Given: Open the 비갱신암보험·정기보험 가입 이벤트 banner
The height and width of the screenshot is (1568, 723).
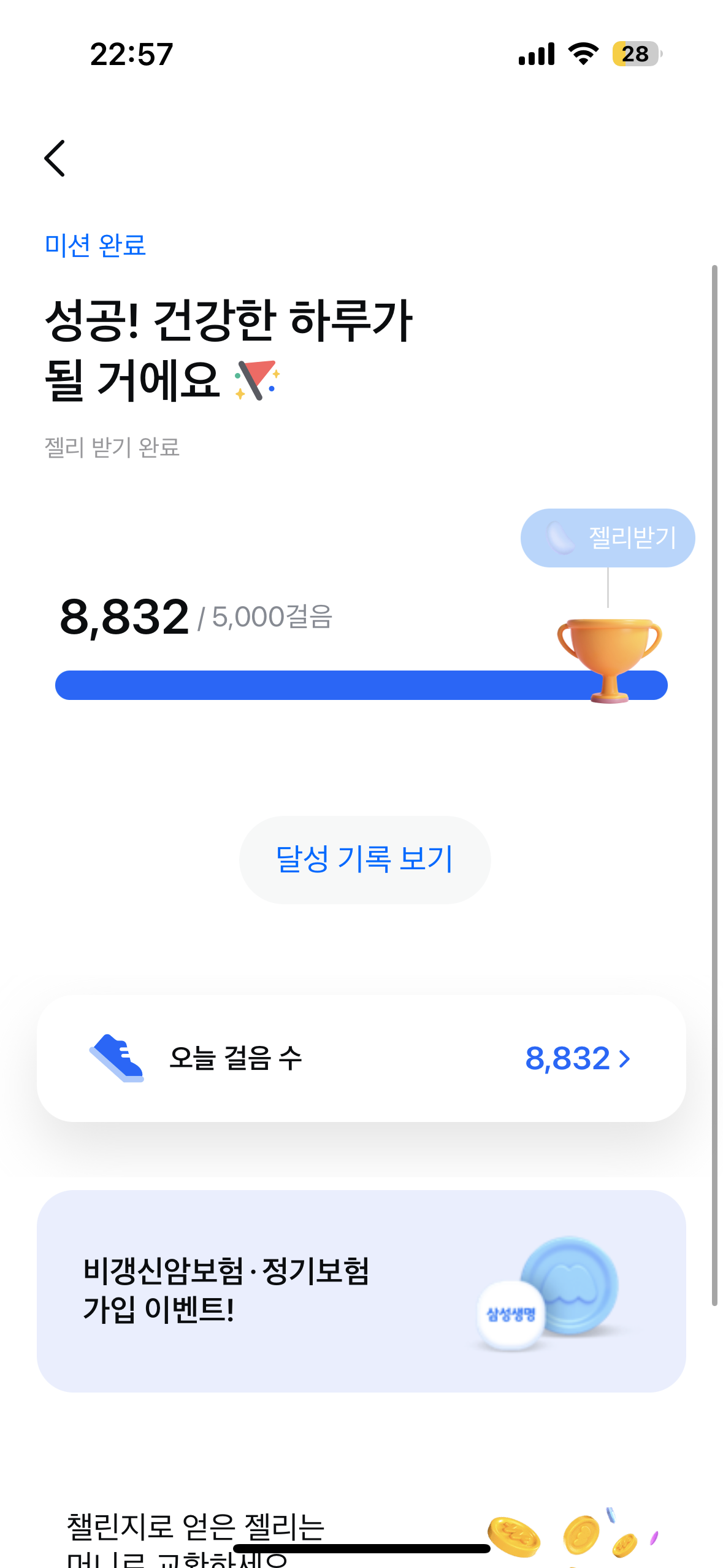Looking at the screenshot, I should [x=361, y=1291].
